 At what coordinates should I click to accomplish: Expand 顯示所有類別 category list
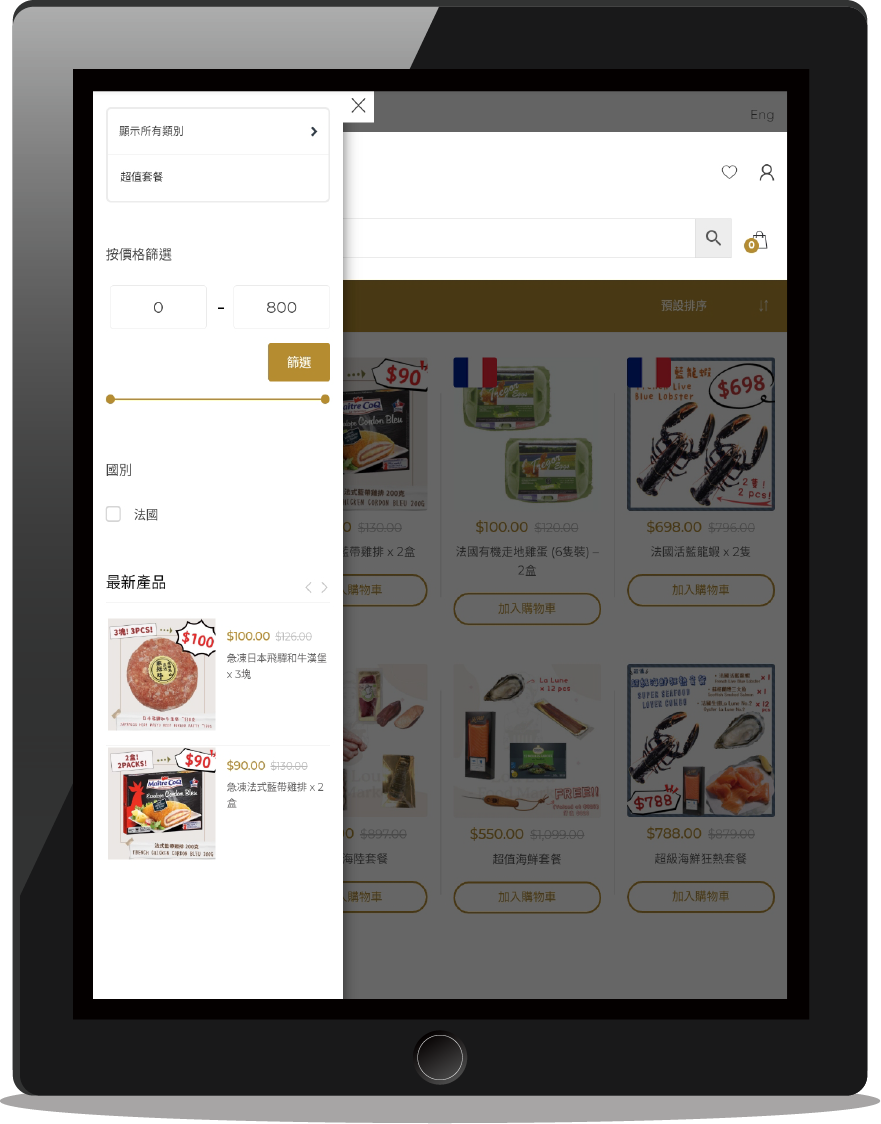click(218, 131)
